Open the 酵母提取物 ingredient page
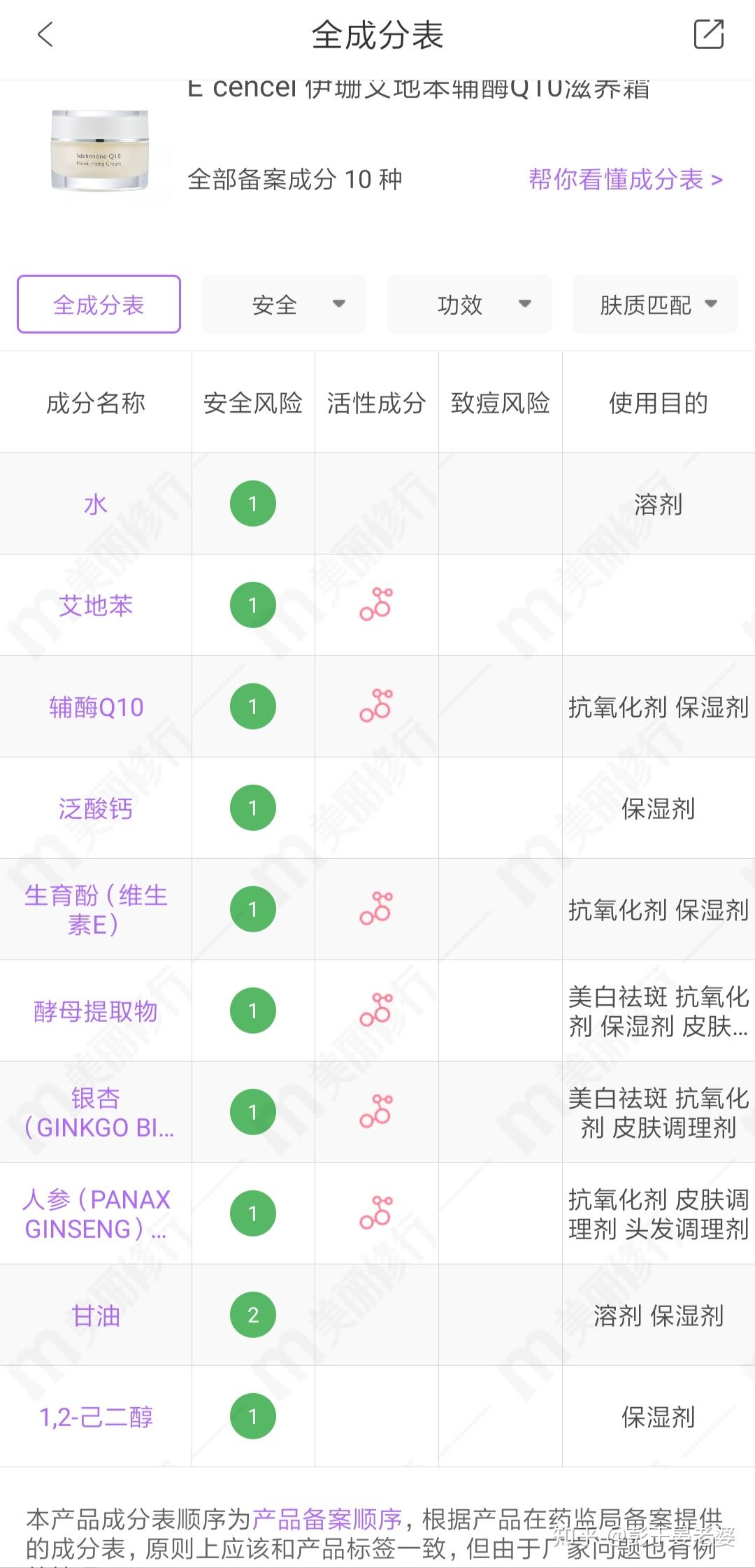Image resolution: width=755 pixels, height=1568 pixels. 96,1011
